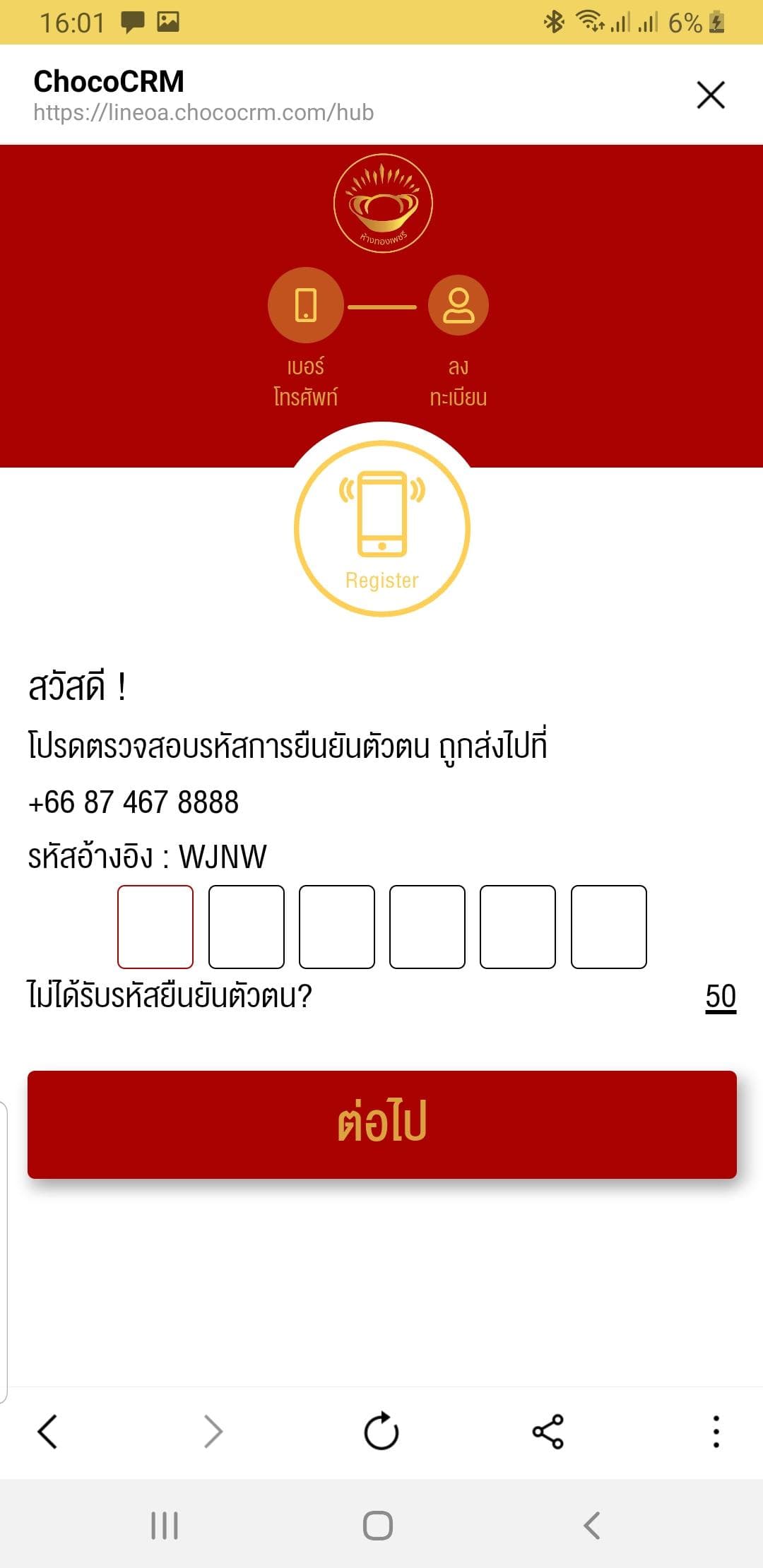Image resolution: width=763 pixels, height=1568 pixels.
Task: Tap the third OTP digit box
Action: tap(337, 927)
